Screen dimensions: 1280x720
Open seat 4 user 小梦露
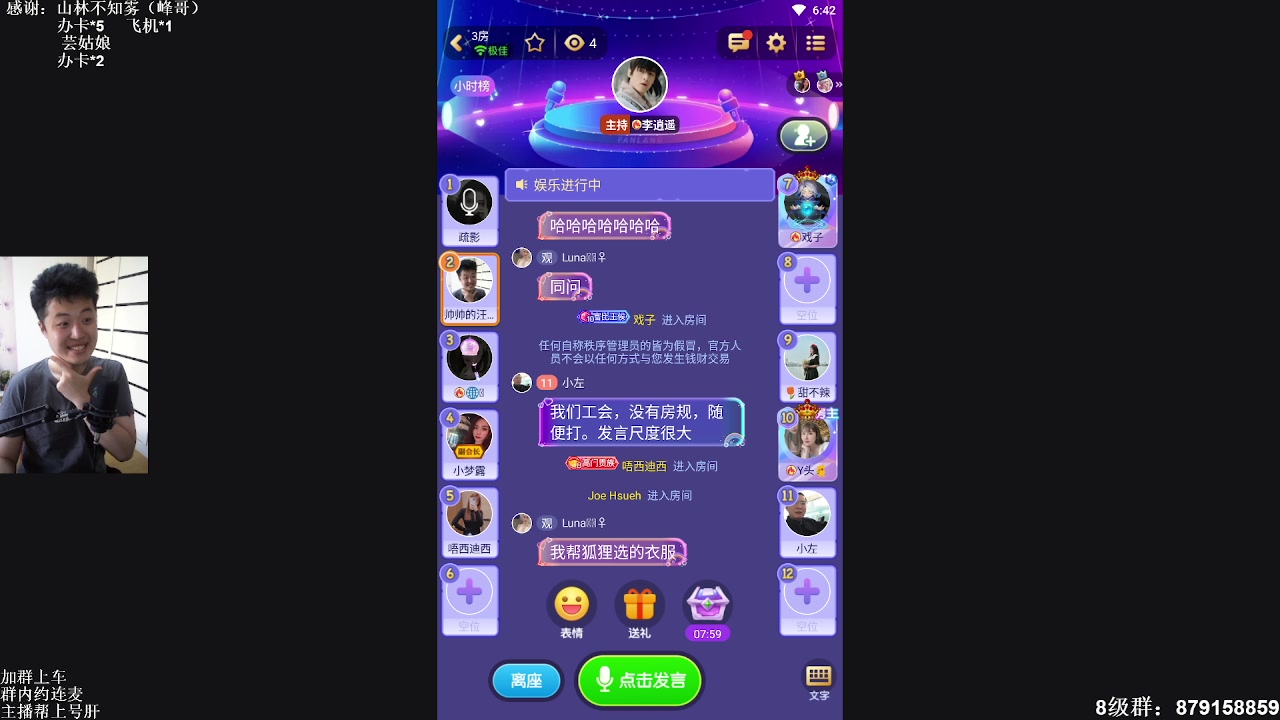point(469,437)
